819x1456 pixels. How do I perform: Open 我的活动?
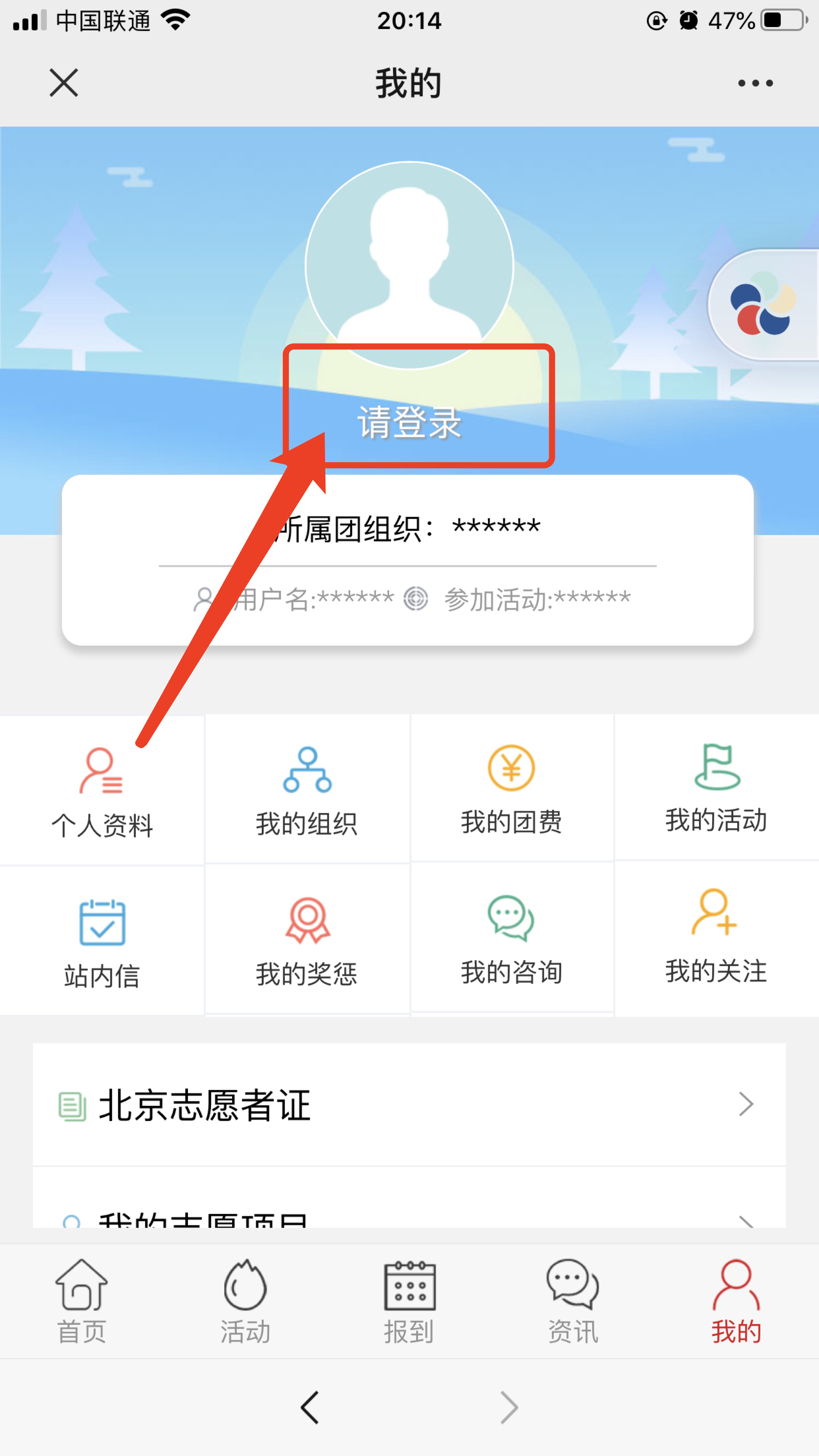(717, 788)
